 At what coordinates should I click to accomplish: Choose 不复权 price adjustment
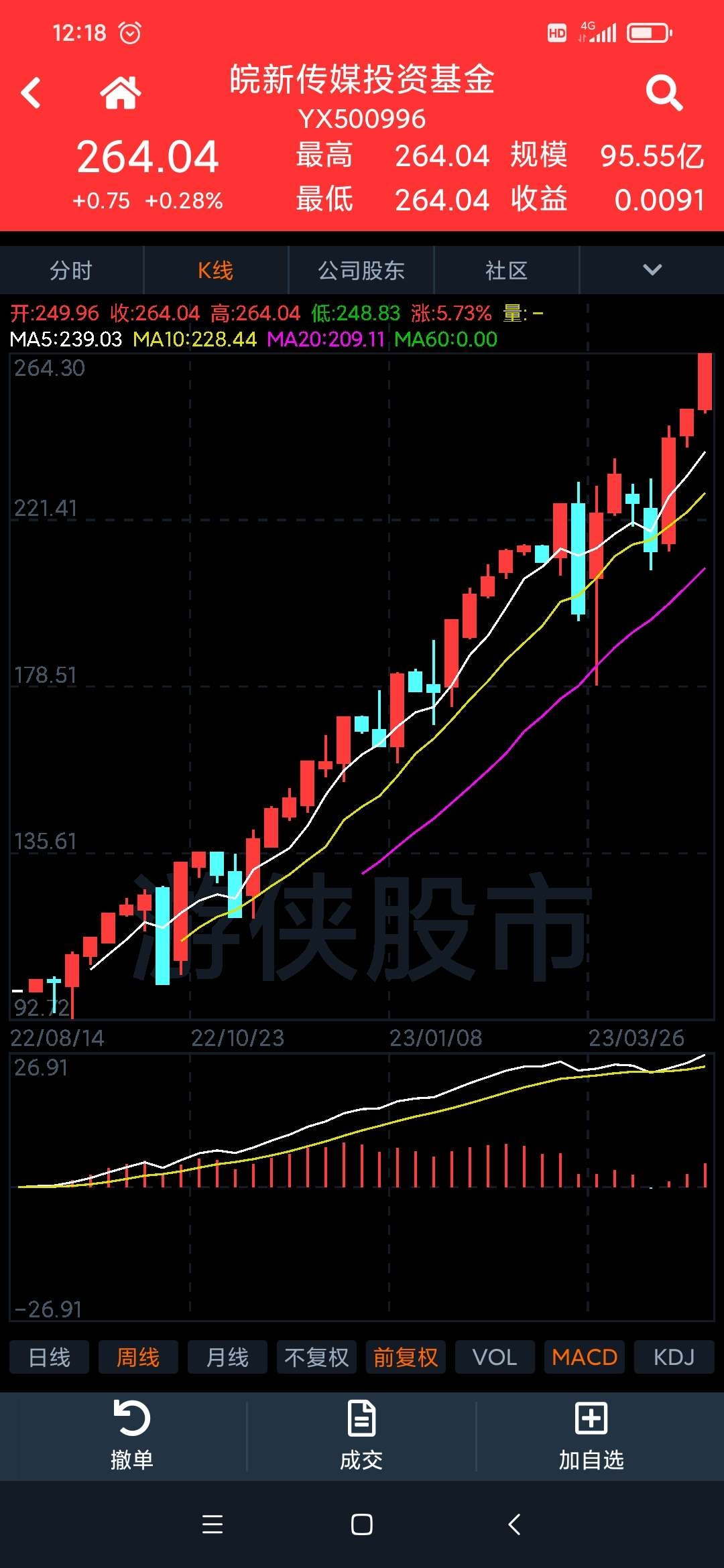click(x=316, y=1357)
